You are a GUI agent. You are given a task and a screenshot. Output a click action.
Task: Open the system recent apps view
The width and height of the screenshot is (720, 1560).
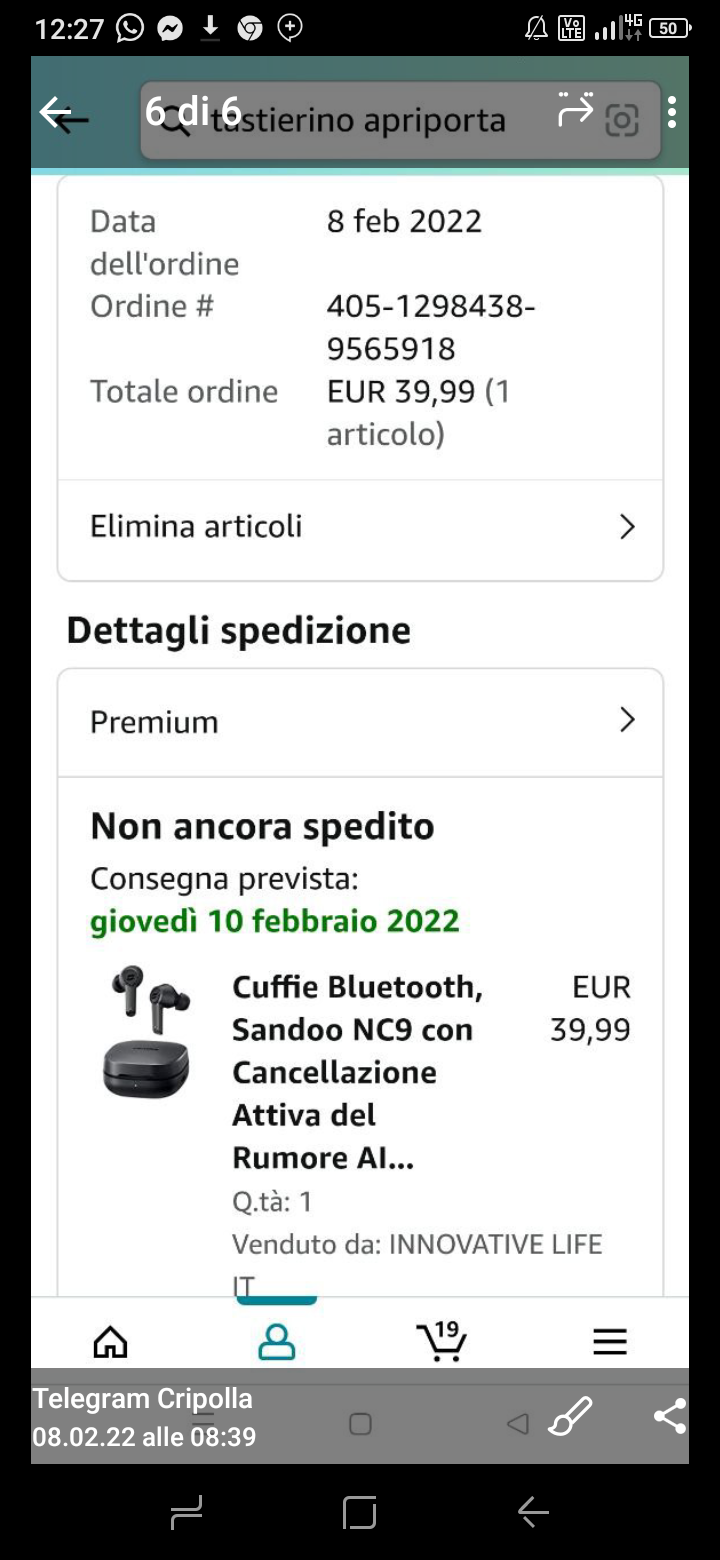coord(187,1512)
